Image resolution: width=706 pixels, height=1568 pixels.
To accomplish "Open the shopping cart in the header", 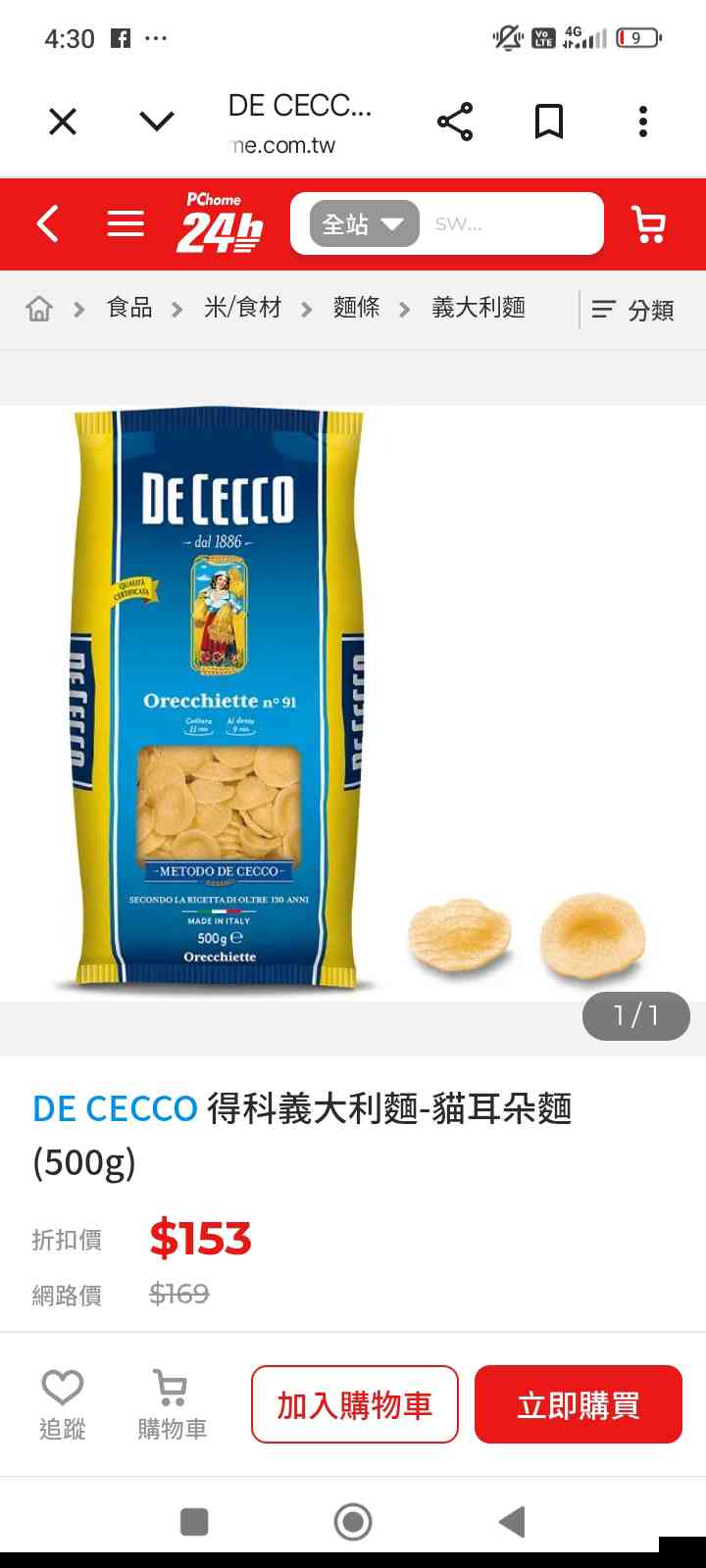I will coord(648,224).
